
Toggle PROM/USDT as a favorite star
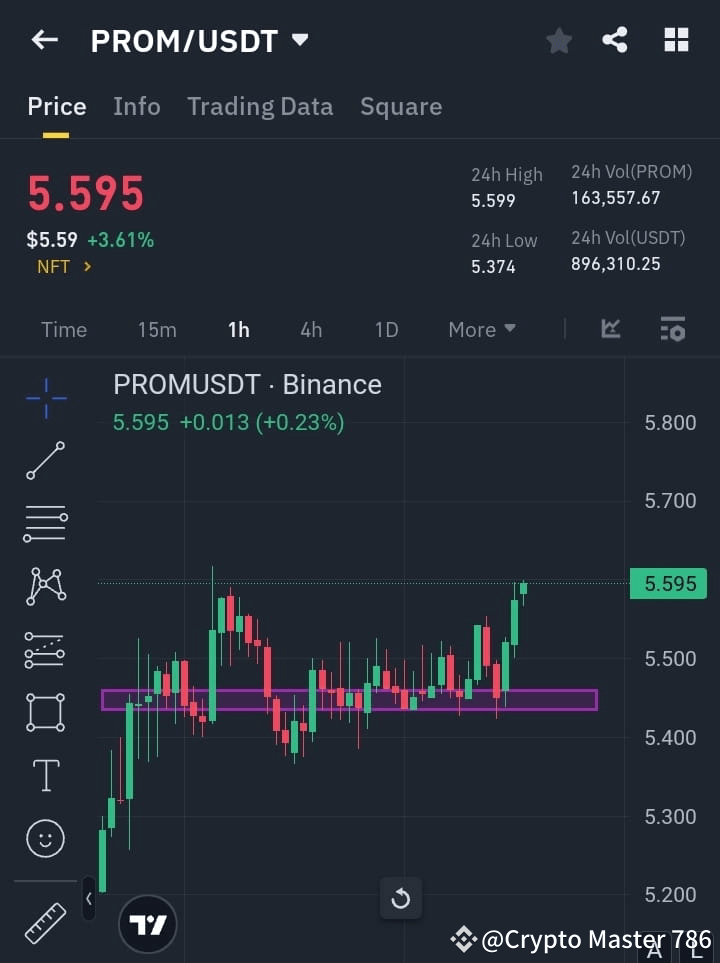pyautogui.click(x=559, y=40)
